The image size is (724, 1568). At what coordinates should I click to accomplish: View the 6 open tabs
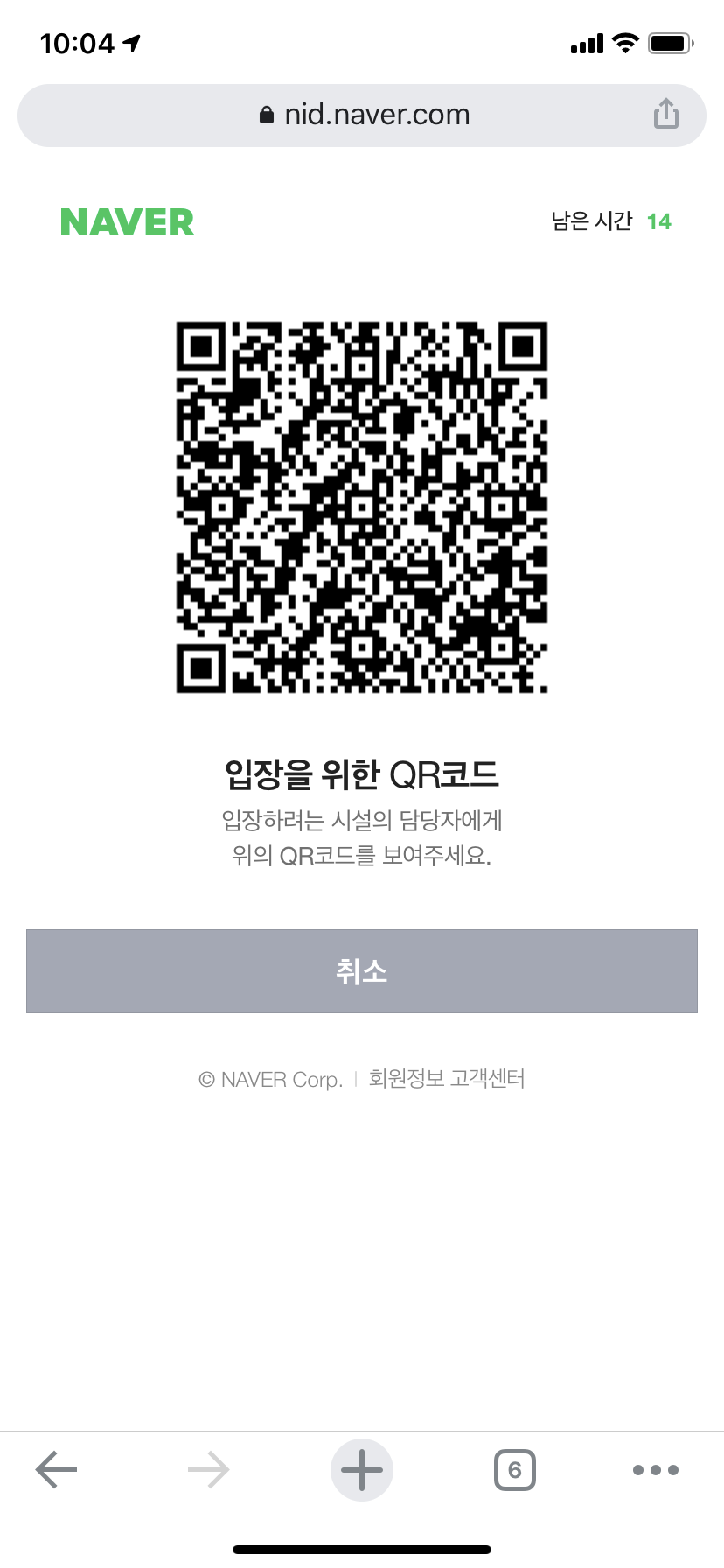coord(514,1469)
